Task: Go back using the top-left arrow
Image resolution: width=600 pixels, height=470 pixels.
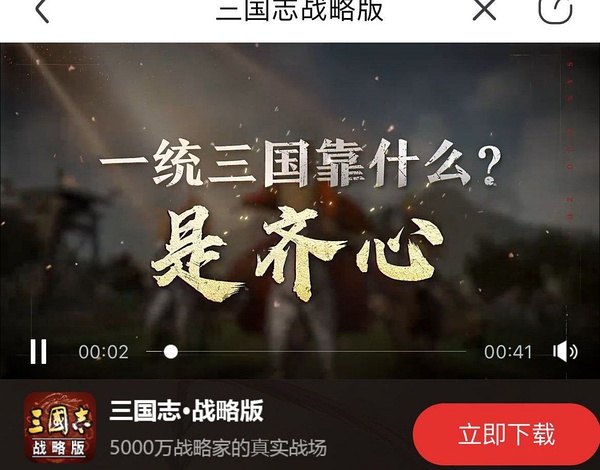Action: (x=41, y=11)
